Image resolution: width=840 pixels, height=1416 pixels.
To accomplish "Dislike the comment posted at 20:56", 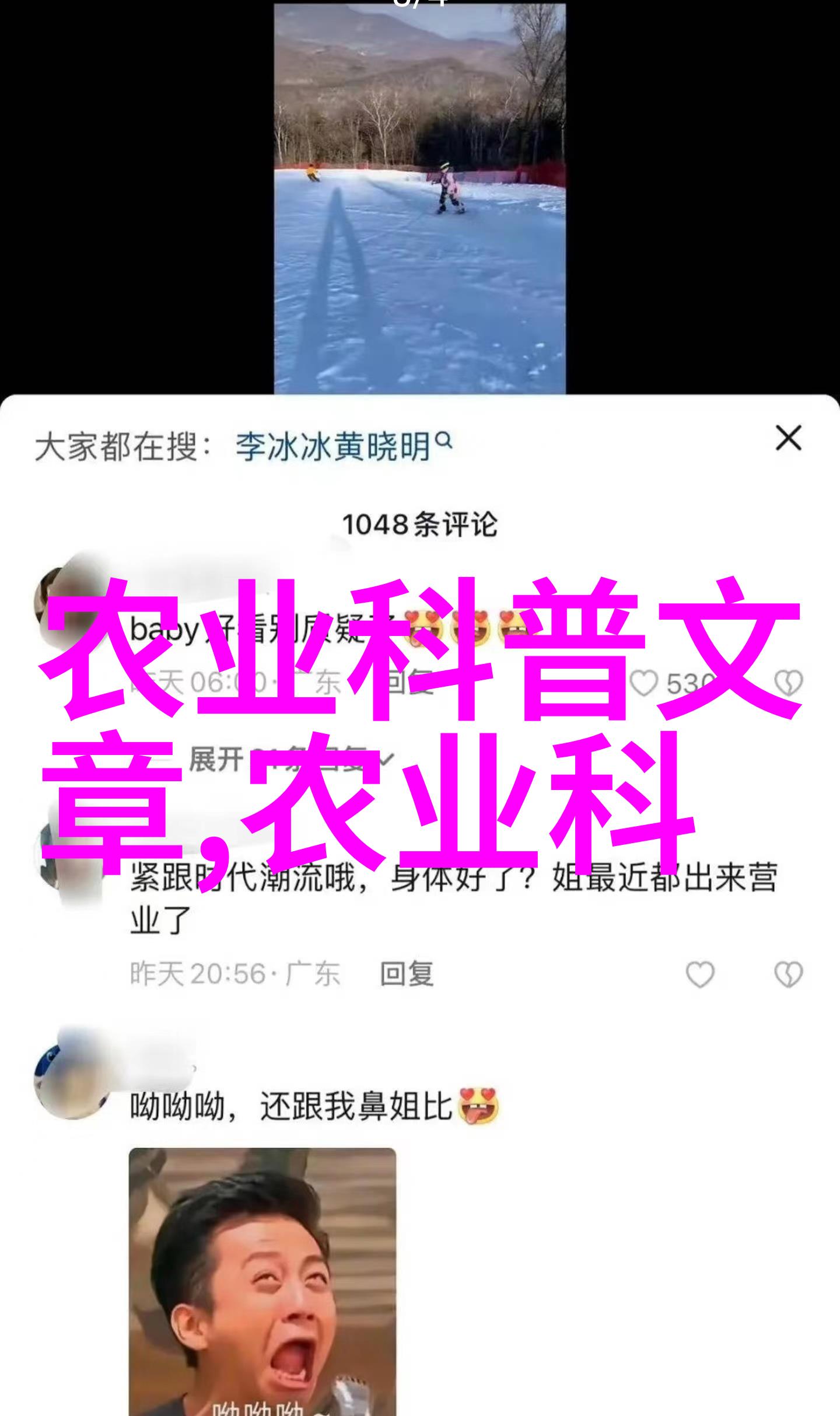I will pyautogui.click(x=788, y=975).
